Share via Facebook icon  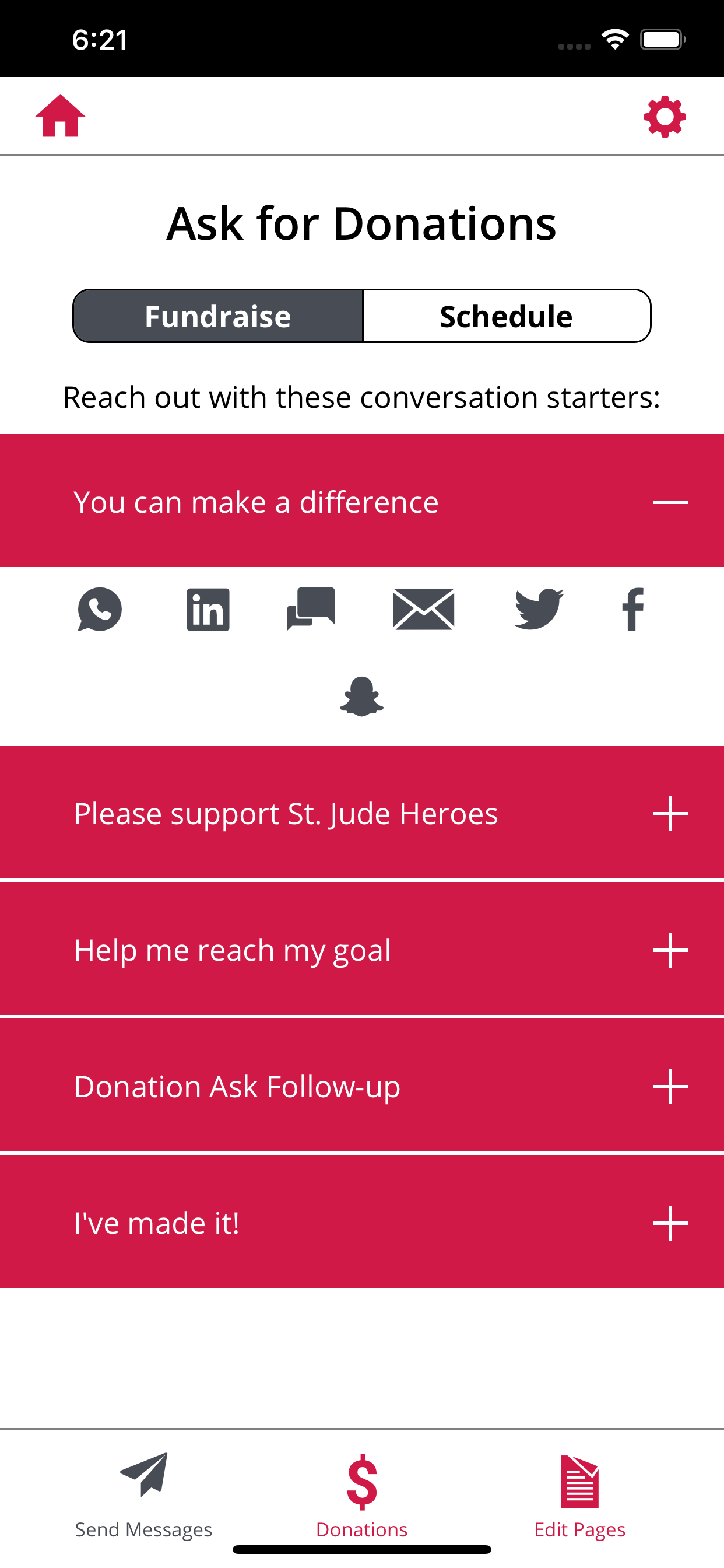click(632, 610)
